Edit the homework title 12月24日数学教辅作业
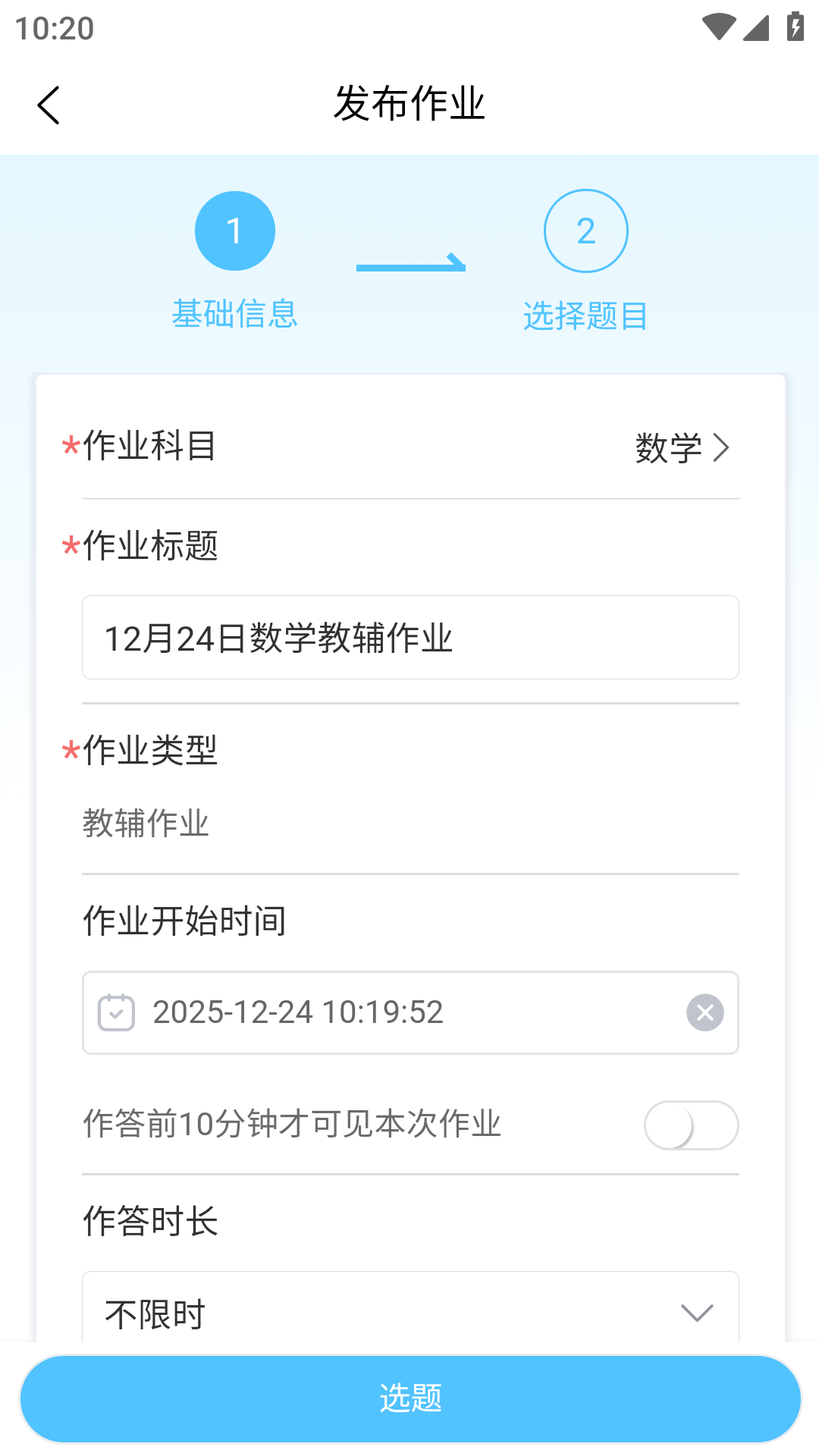Screen dimensions: 819x1456 [x=409, y=637]
